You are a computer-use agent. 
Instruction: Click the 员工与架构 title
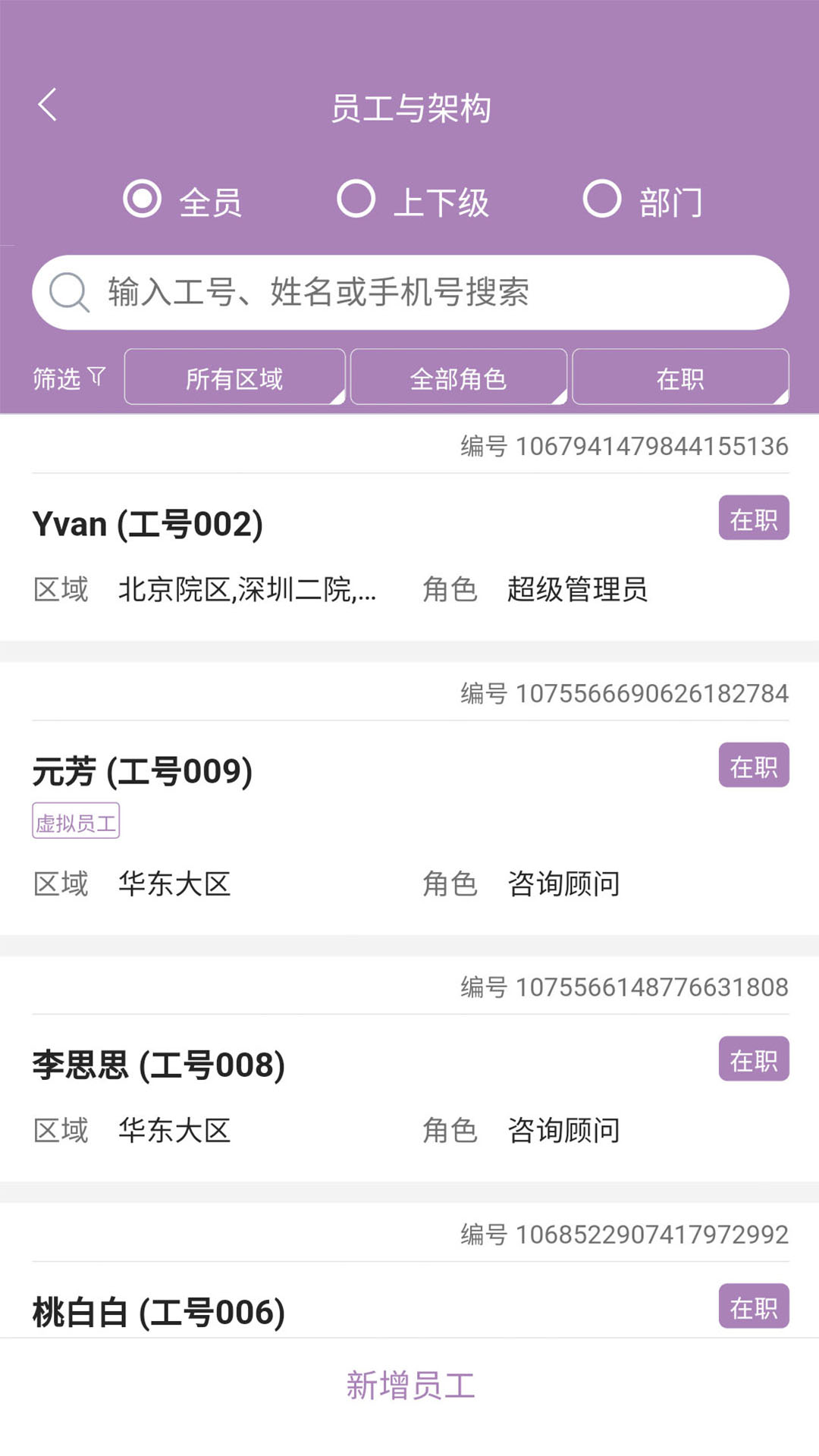click(x=413, y=106)
